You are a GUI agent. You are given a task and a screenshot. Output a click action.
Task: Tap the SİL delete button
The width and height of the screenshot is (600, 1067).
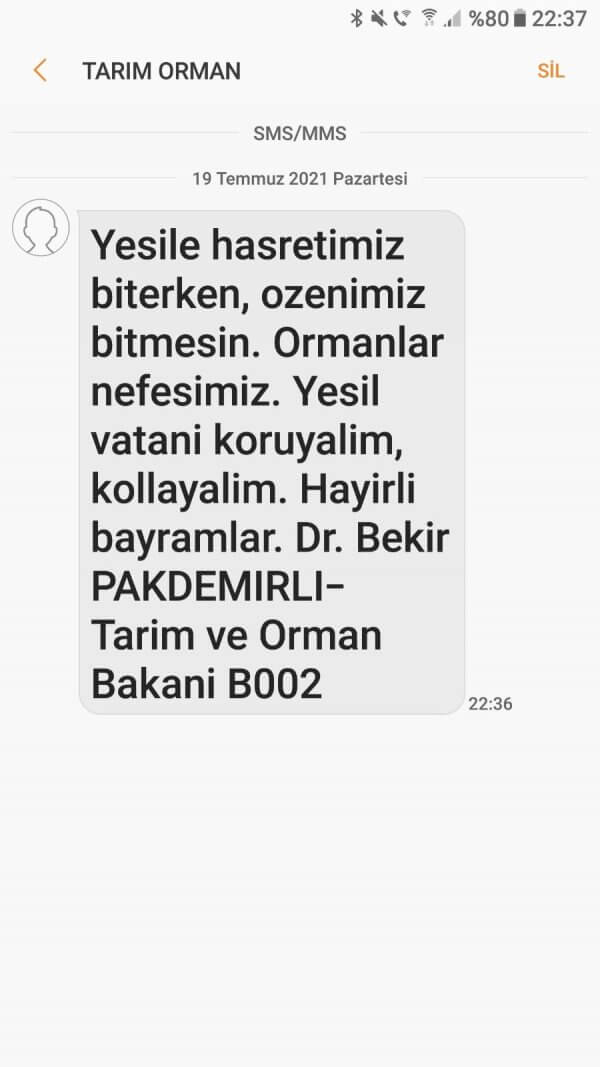[551, 71]
